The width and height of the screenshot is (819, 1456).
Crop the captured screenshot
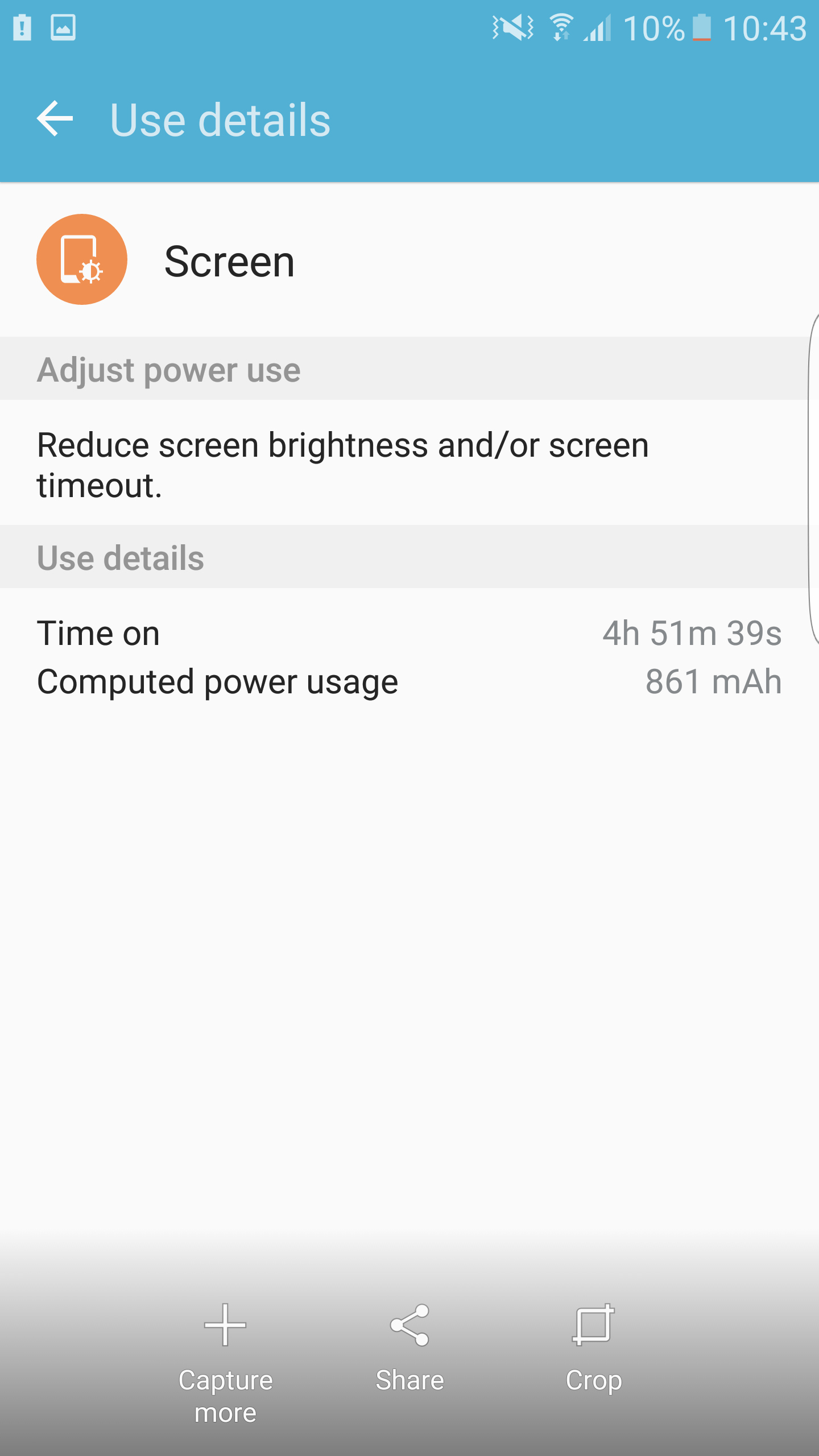pyautogui.click(x=594, y=1348)
